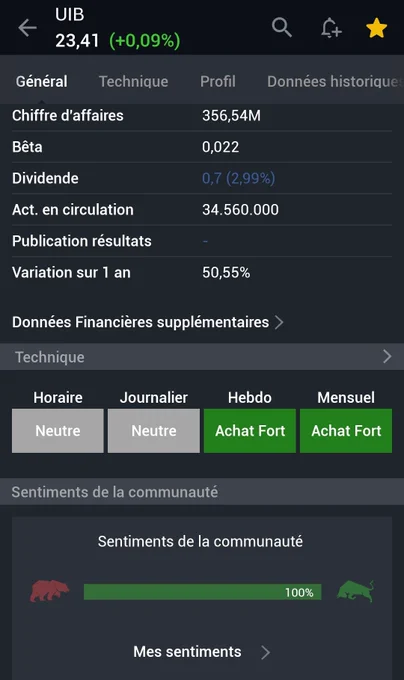
Task: Switch to the Profil tab
Action: coord(218,81)
